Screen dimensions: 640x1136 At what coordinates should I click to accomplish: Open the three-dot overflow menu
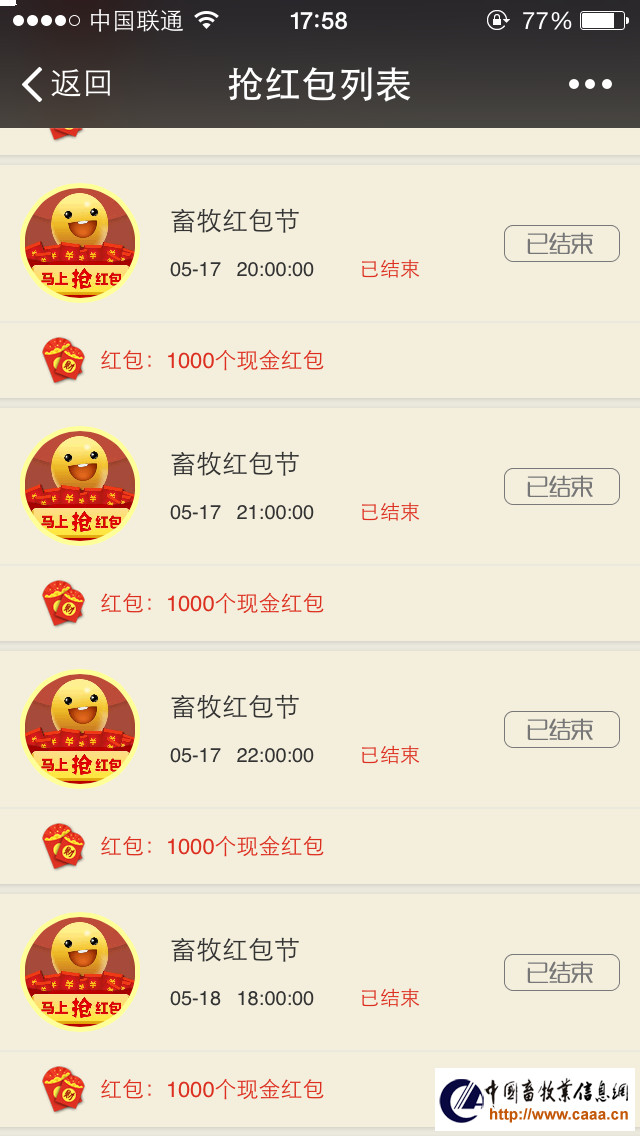(590, 85)
